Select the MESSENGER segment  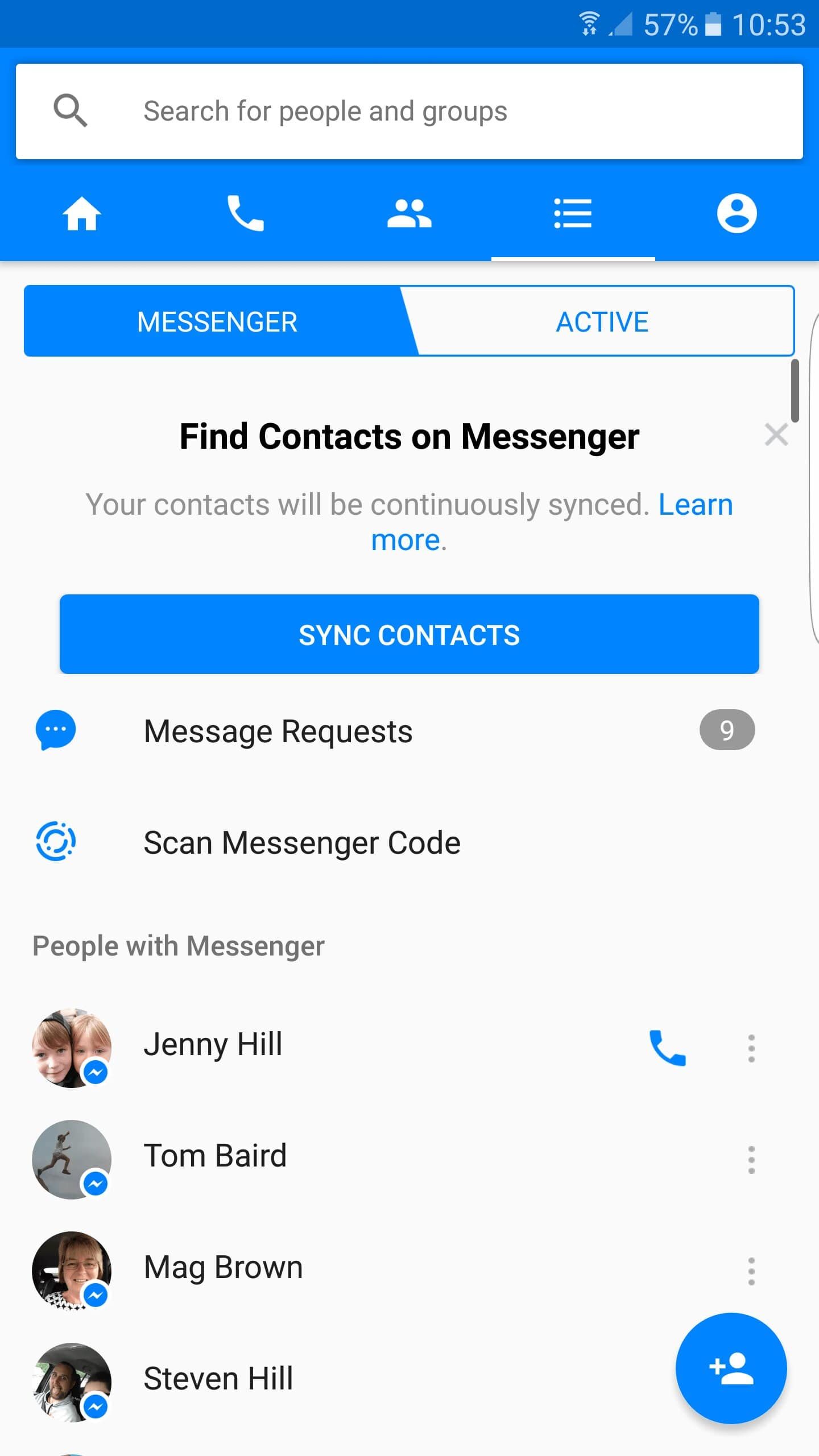pyautogui.click(x=217, y=322)
